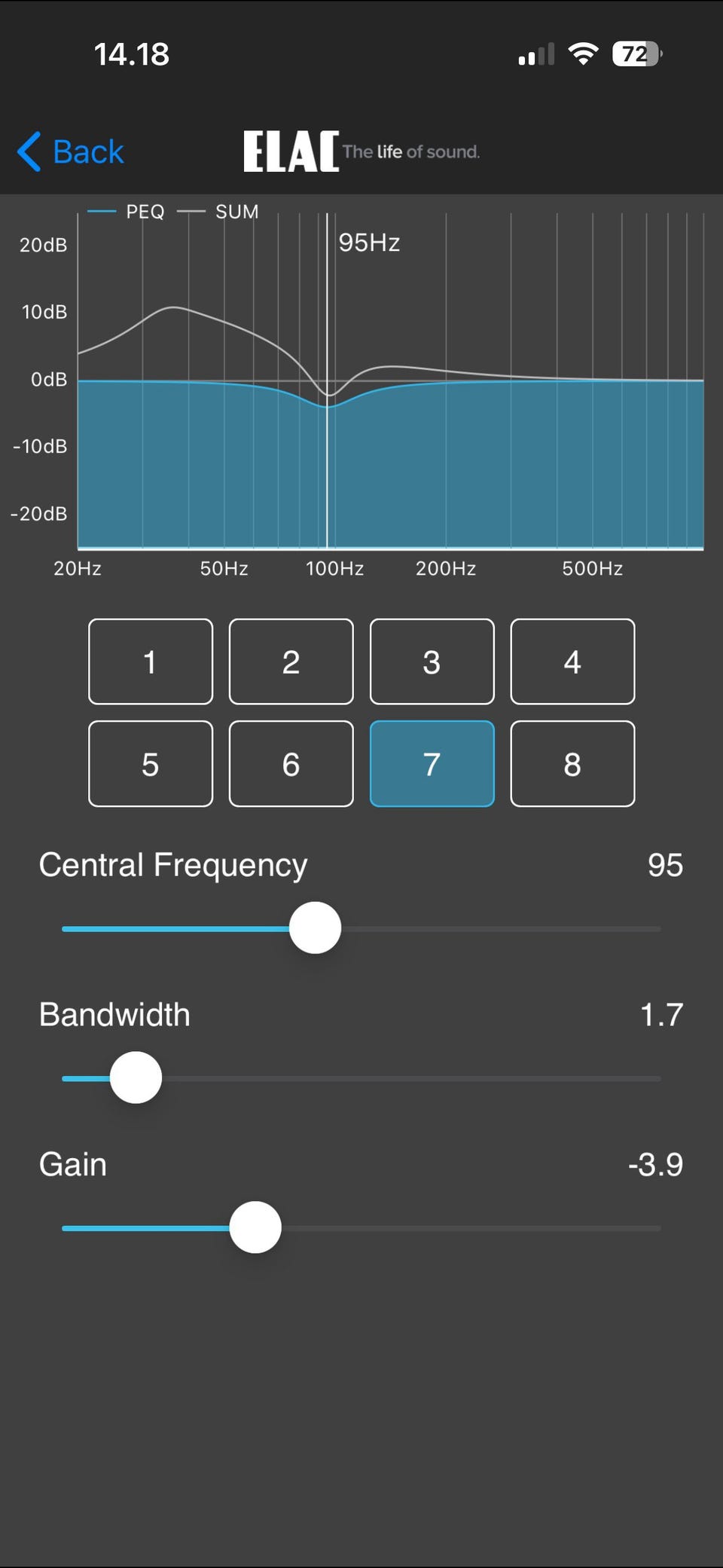
Task: Tap the Gain slider handle
Action: click(x=255, y=1227)
